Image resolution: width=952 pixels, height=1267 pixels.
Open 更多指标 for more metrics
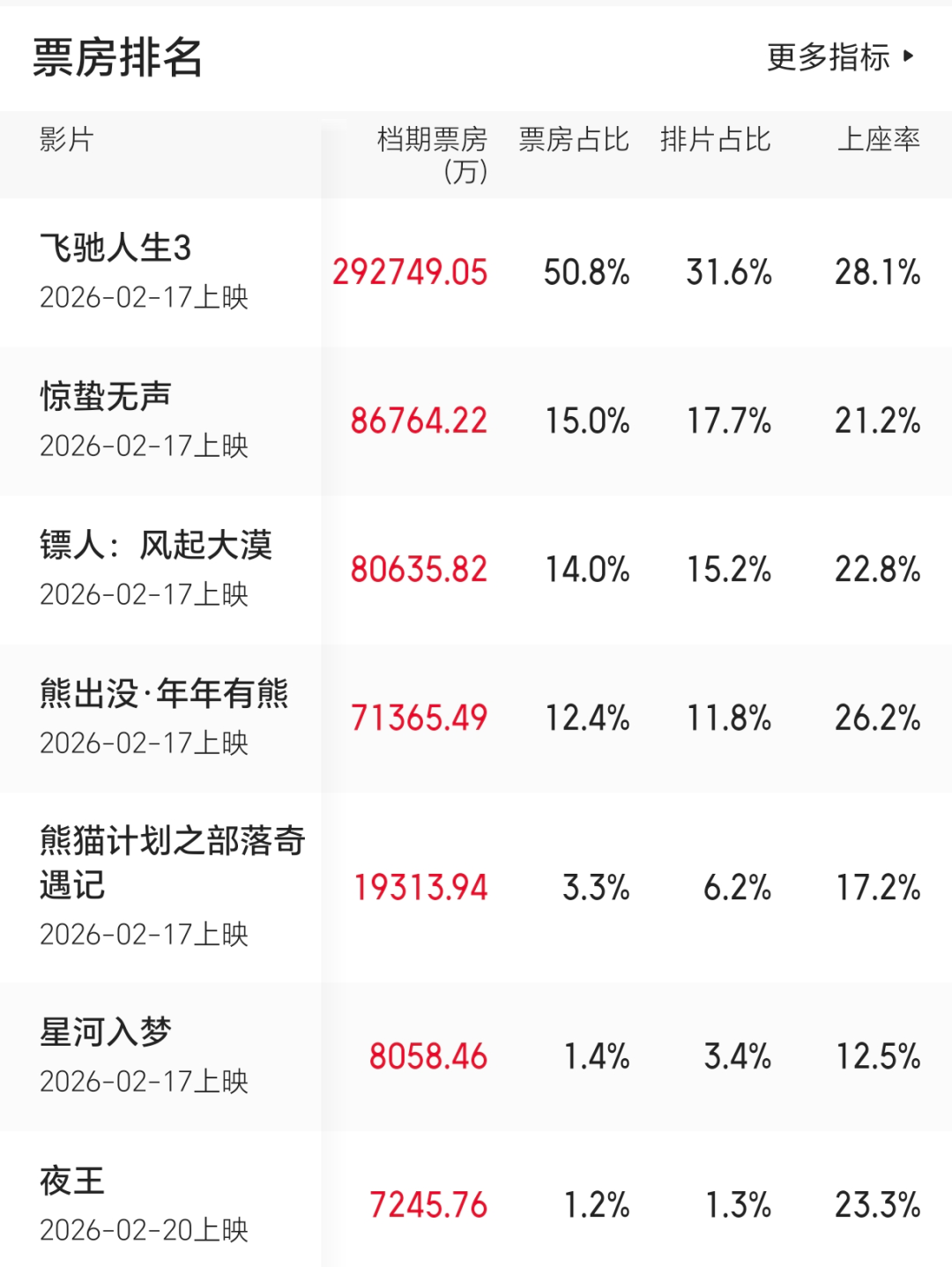[x=840, y=57]
